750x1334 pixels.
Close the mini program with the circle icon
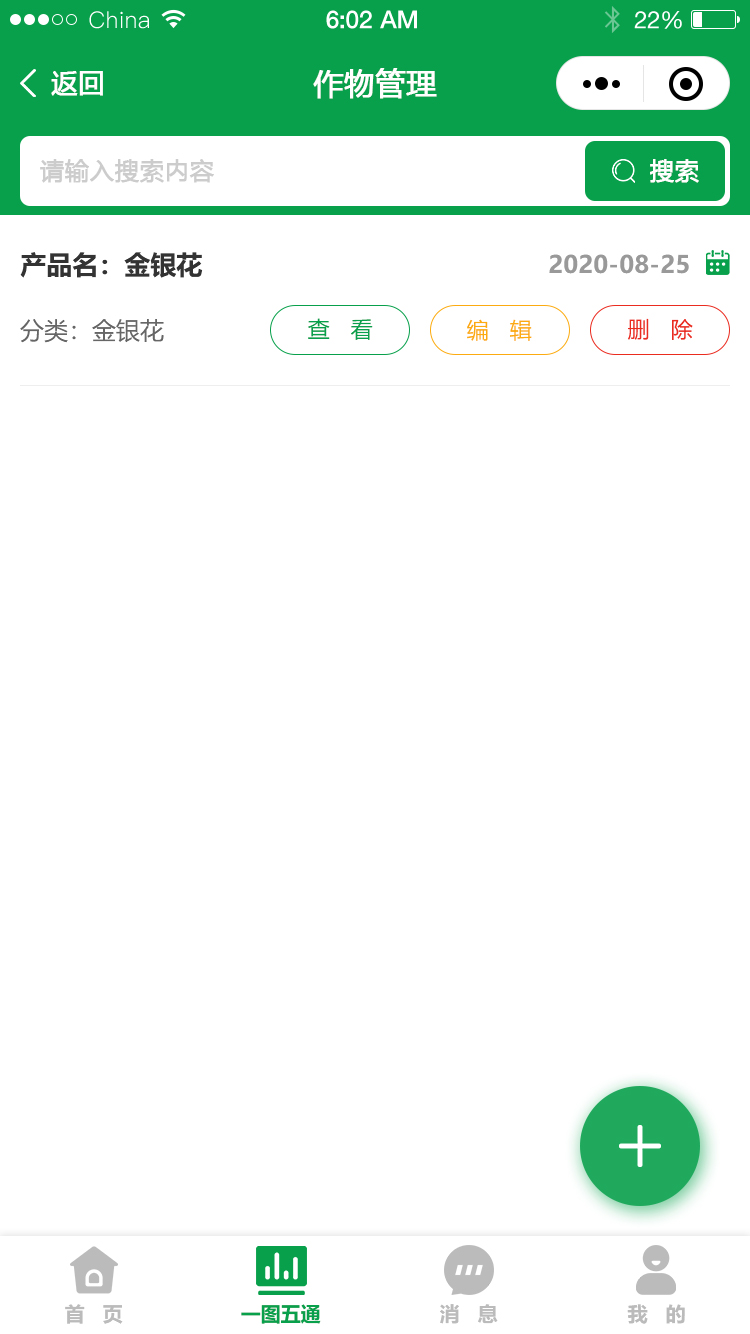pos(686,84)
